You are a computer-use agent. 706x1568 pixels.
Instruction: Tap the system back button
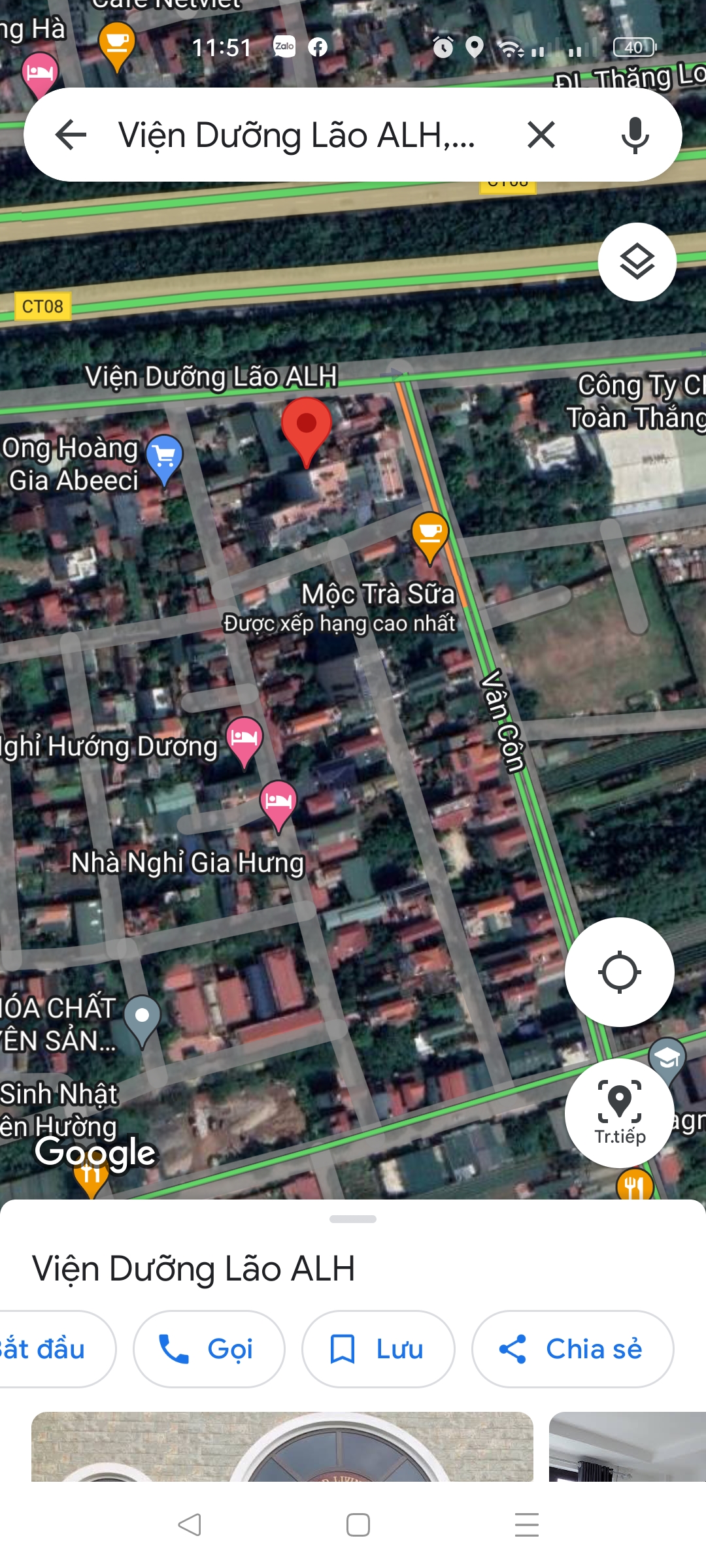click(190, 1525)
